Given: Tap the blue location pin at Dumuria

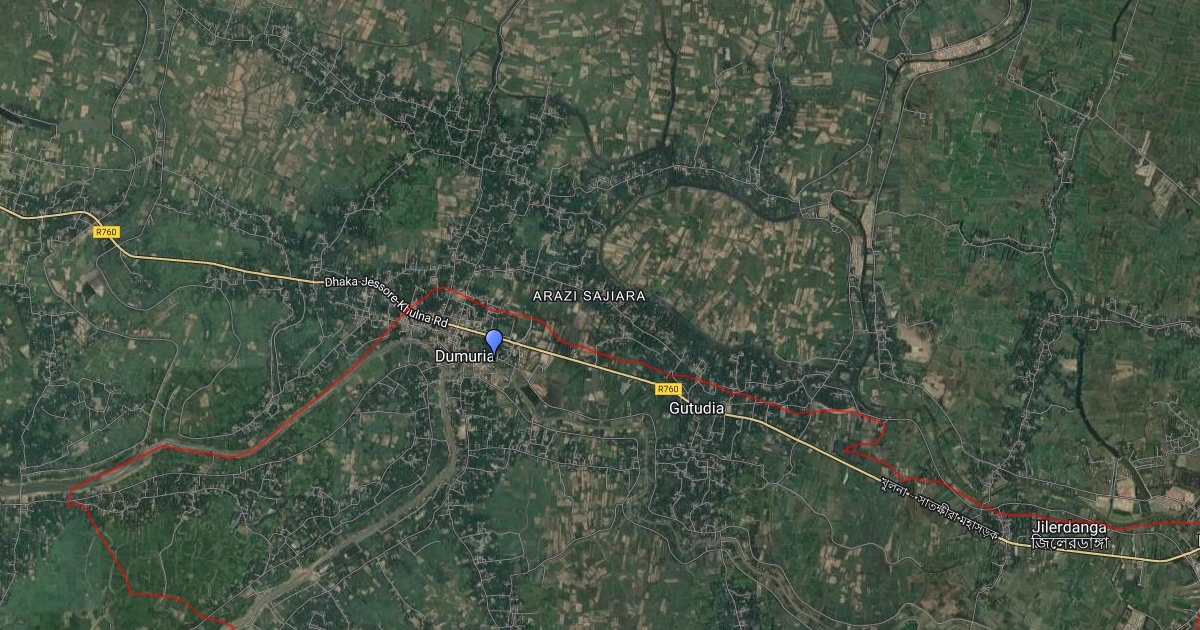Looking at the screenshot, I should (493, 342).
